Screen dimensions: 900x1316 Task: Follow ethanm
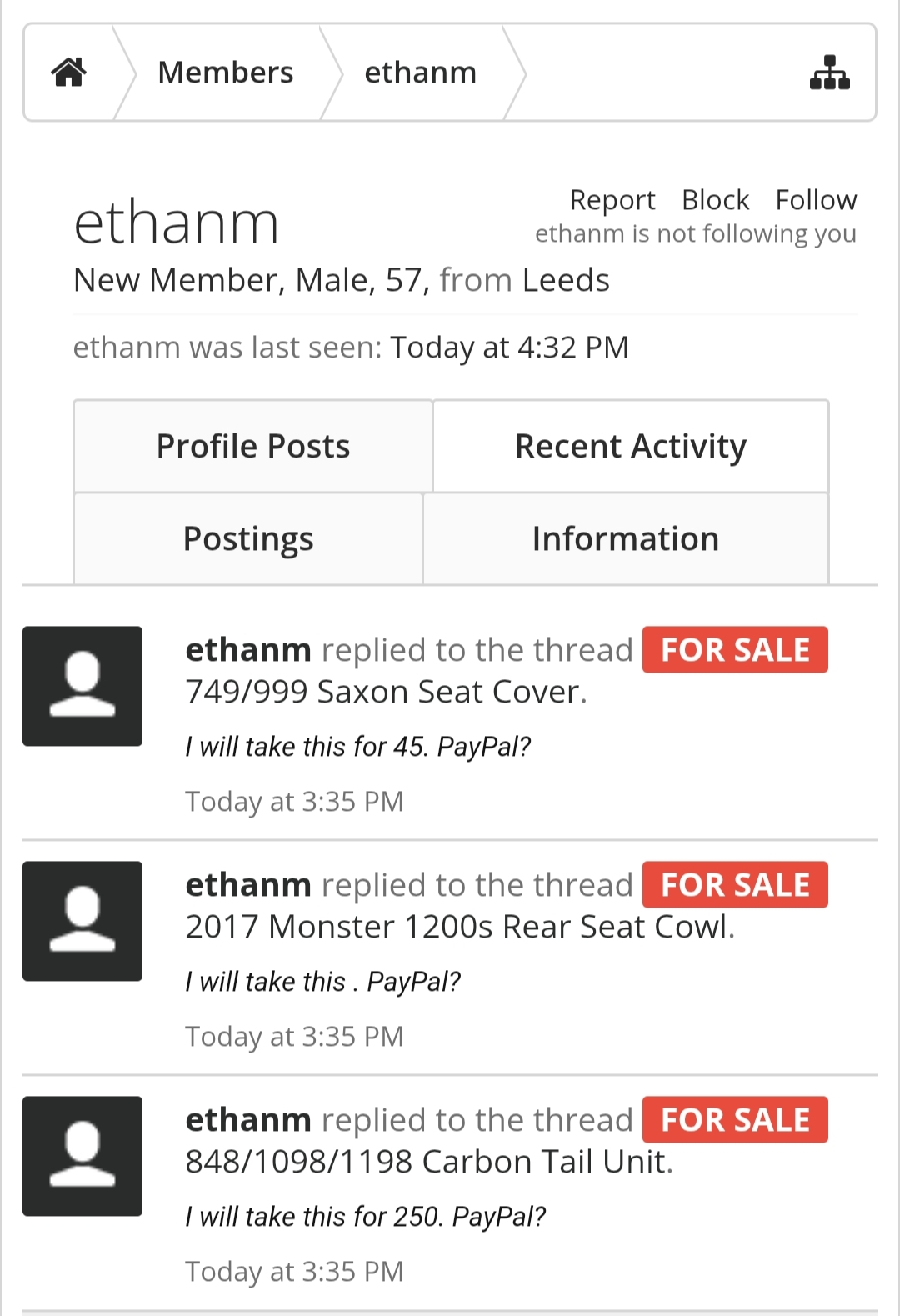(x=815, y=200)
